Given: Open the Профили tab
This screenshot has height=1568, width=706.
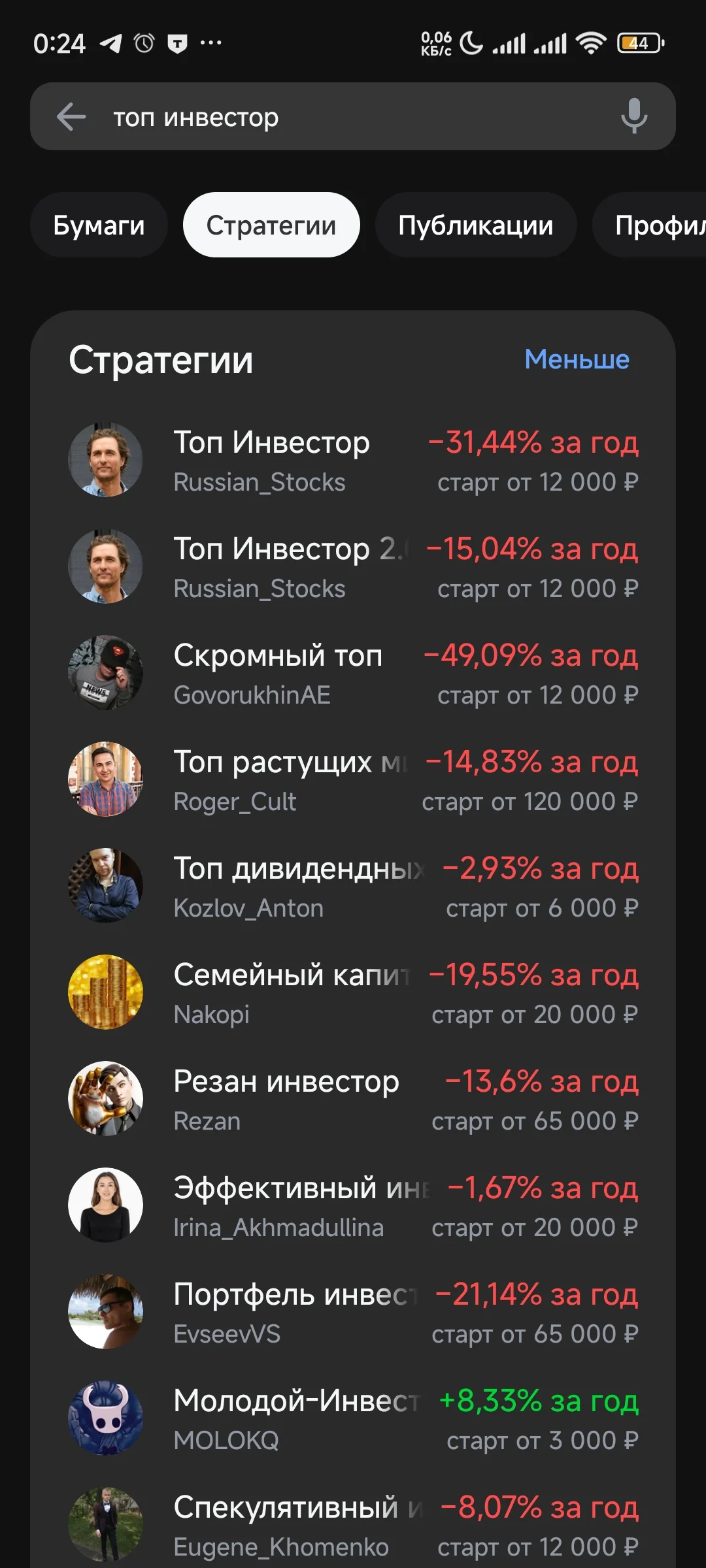Looking at the screenshot, I should click(x=650, y=225).
